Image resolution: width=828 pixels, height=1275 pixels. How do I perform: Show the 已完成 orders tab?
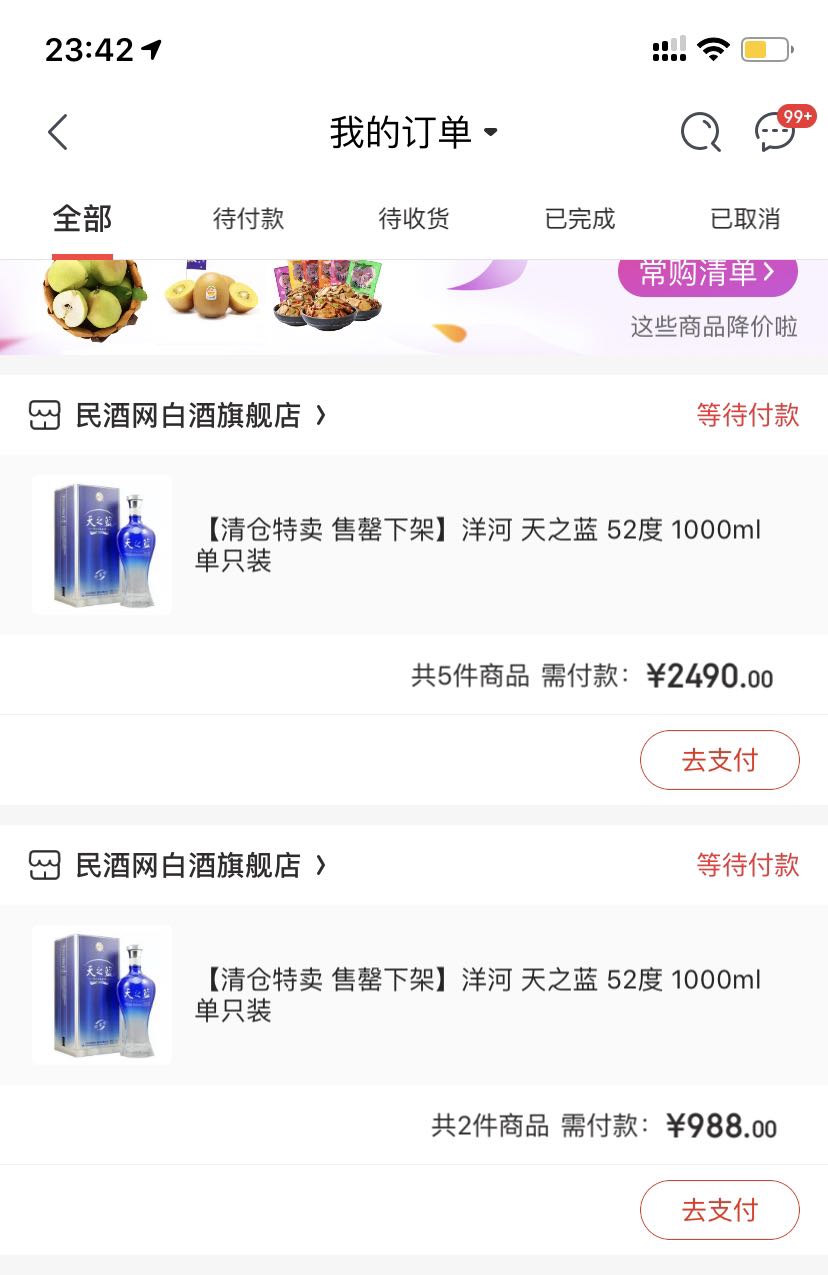click(x=580, y=219)
